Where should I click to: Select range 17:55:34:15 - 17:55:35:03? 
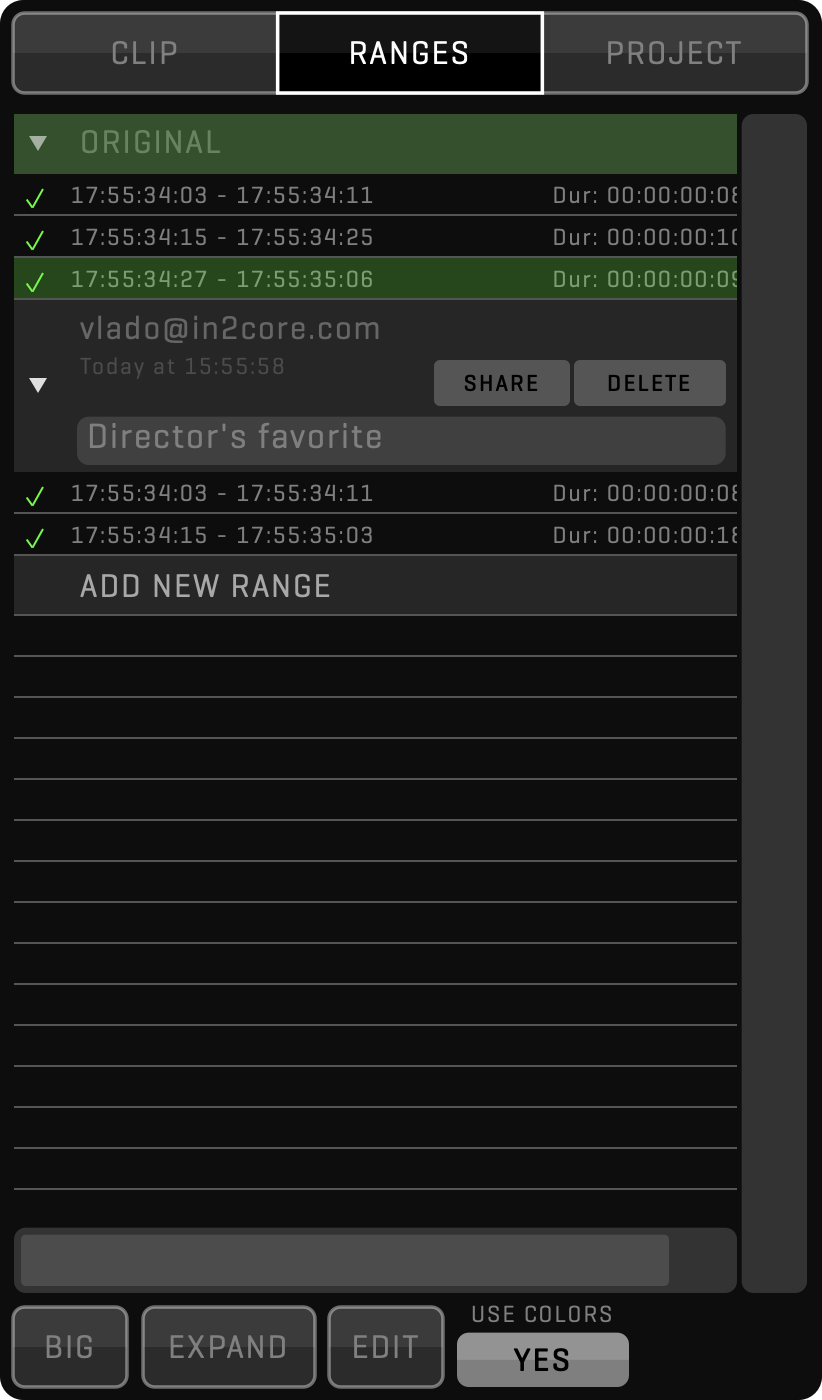pyautogui.click(x=222, y=535)
